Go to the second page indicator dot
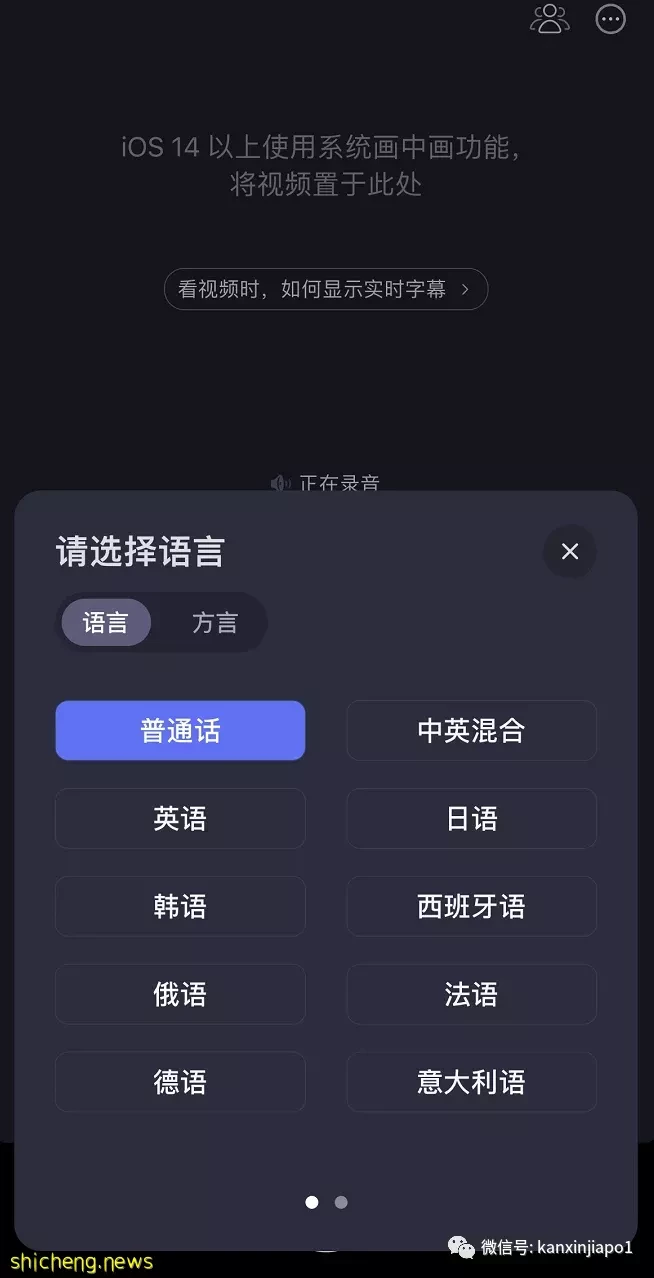 [x=341, y=1202]
